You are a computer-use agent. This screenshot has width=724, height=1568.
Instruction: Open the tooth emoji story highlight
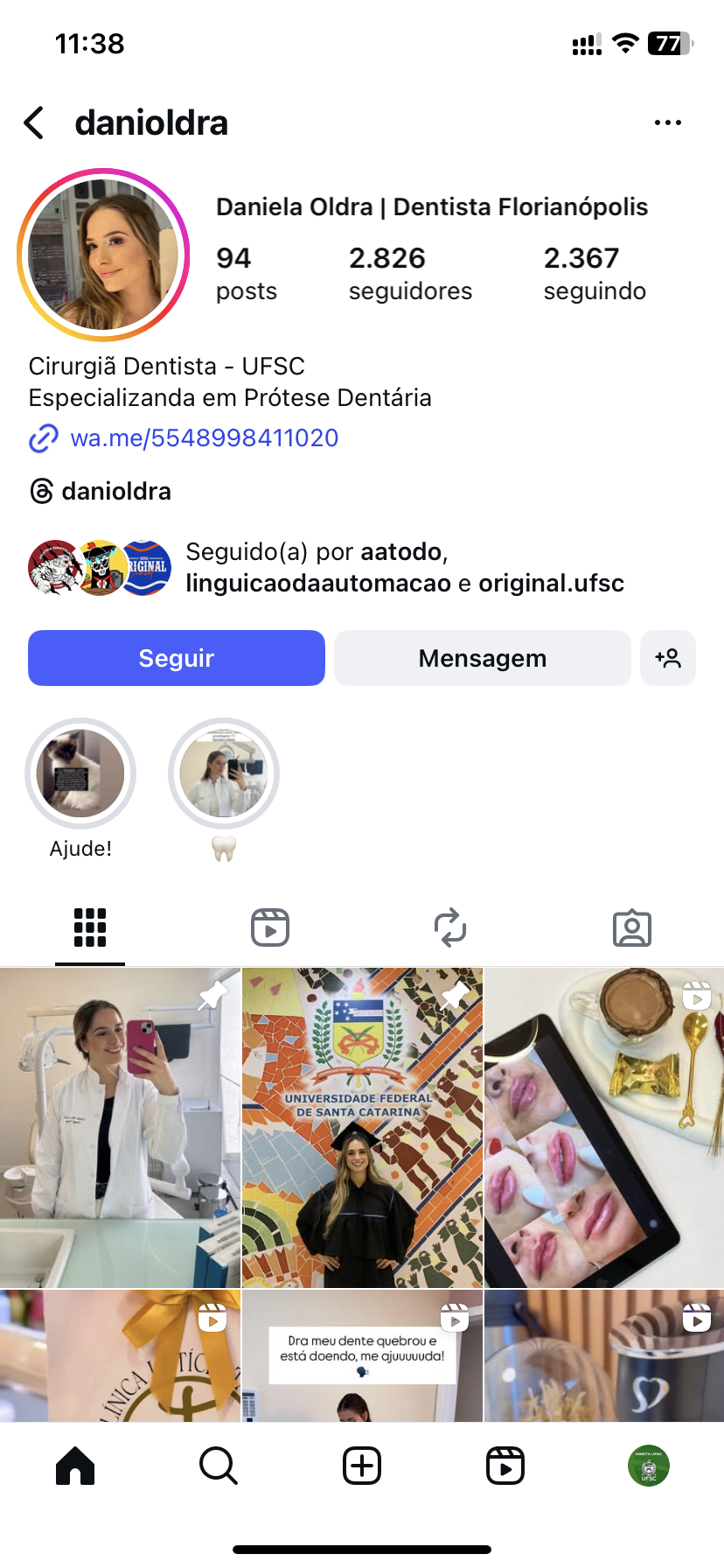[224, 773]
